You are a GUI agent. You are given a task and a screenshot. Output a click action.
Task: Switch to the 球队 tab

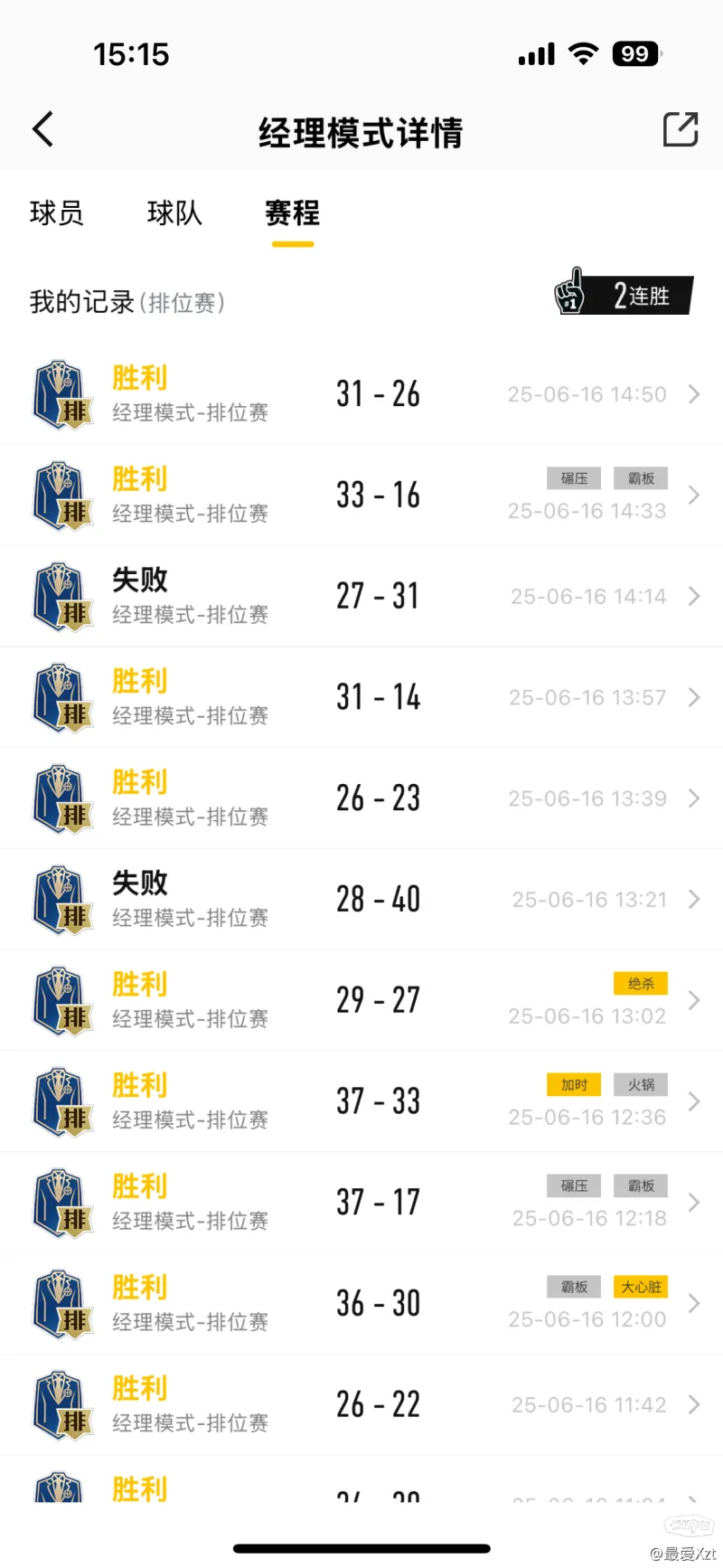tap(174, 213)
